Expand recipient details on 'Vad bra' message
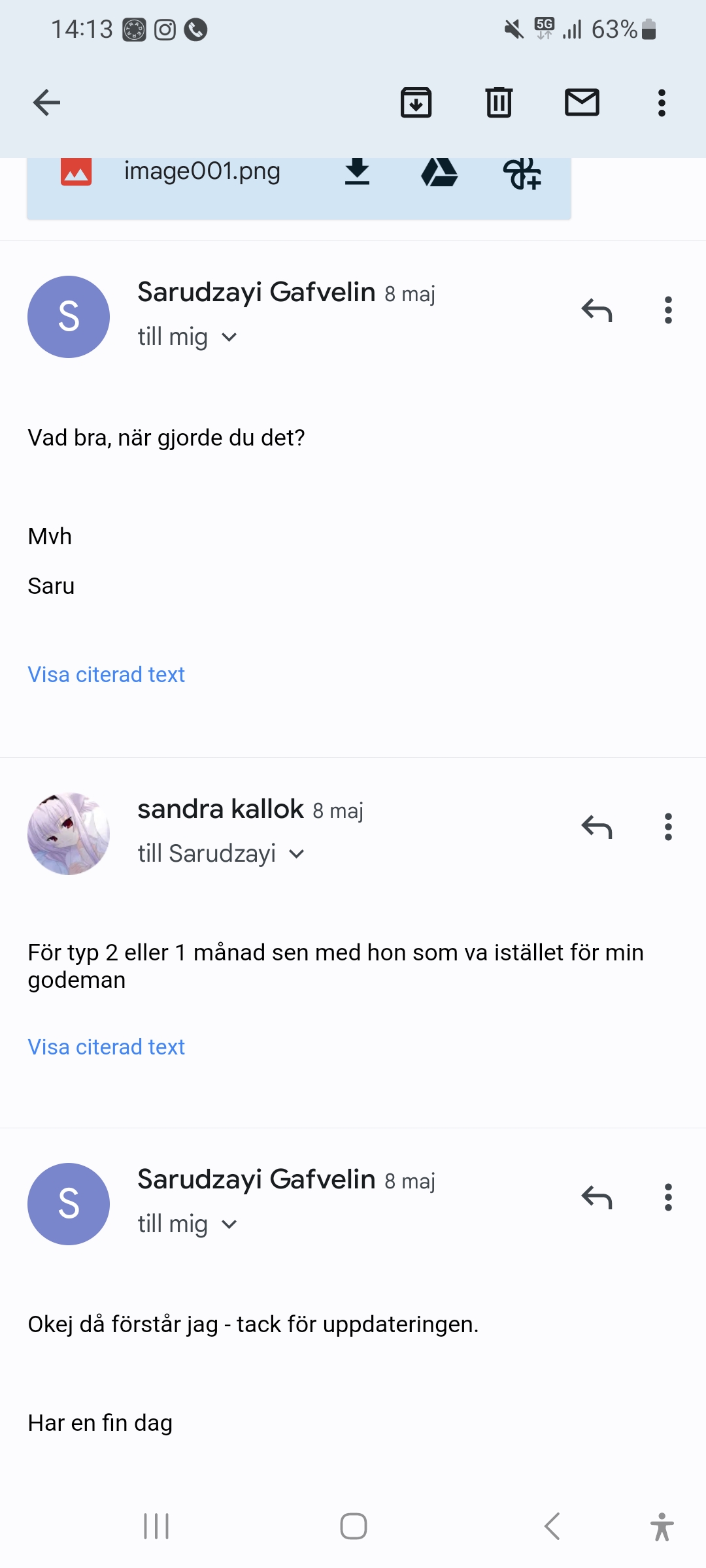The image size is (706, 1568). pos(229,338)
